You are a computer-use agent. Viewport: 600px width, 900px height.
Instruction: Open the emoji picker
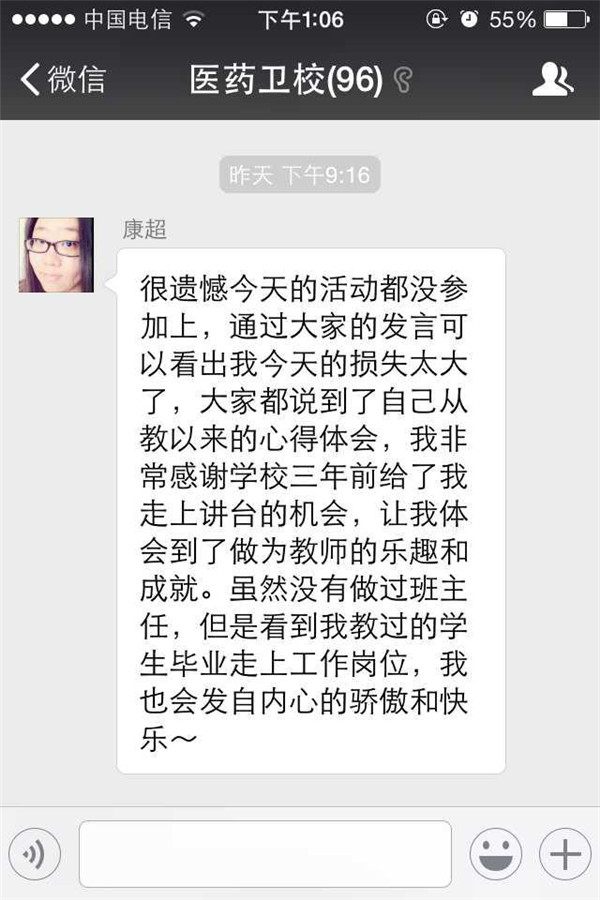click(496, 855)
